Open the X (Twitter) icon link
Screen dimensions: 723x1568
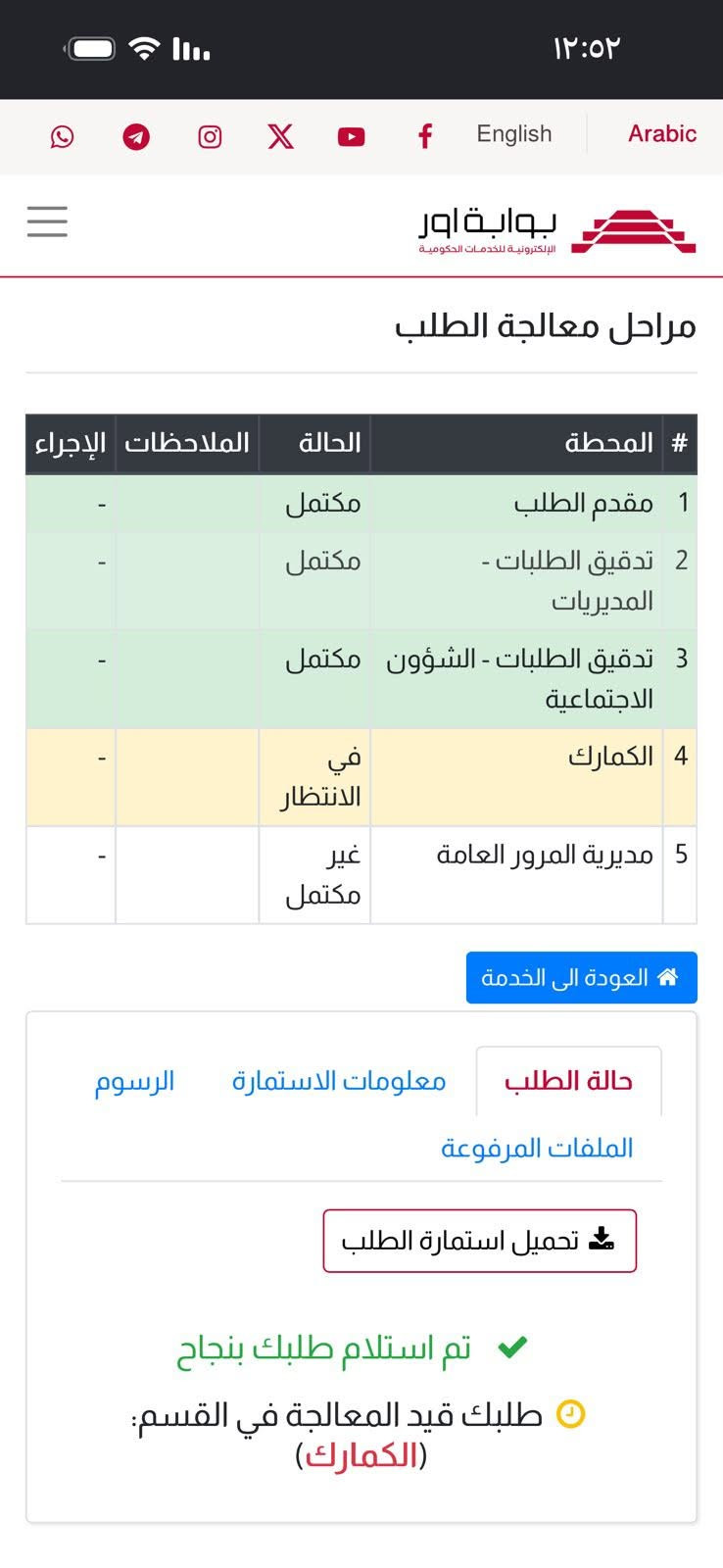coord(281,136)
